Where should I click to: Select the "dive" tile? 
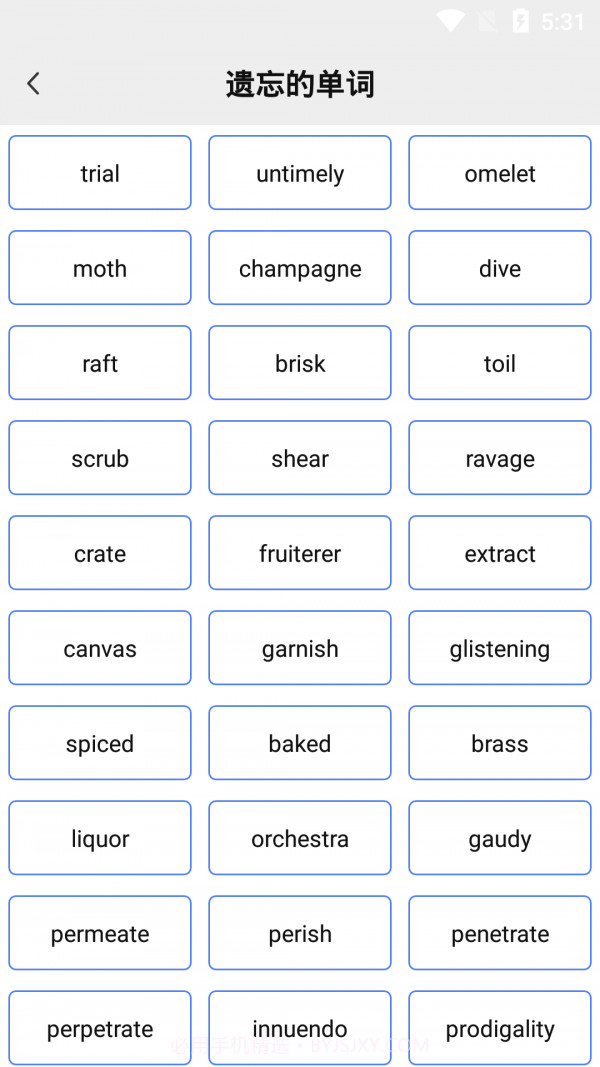pyautogui.click(x=500, y=268)
